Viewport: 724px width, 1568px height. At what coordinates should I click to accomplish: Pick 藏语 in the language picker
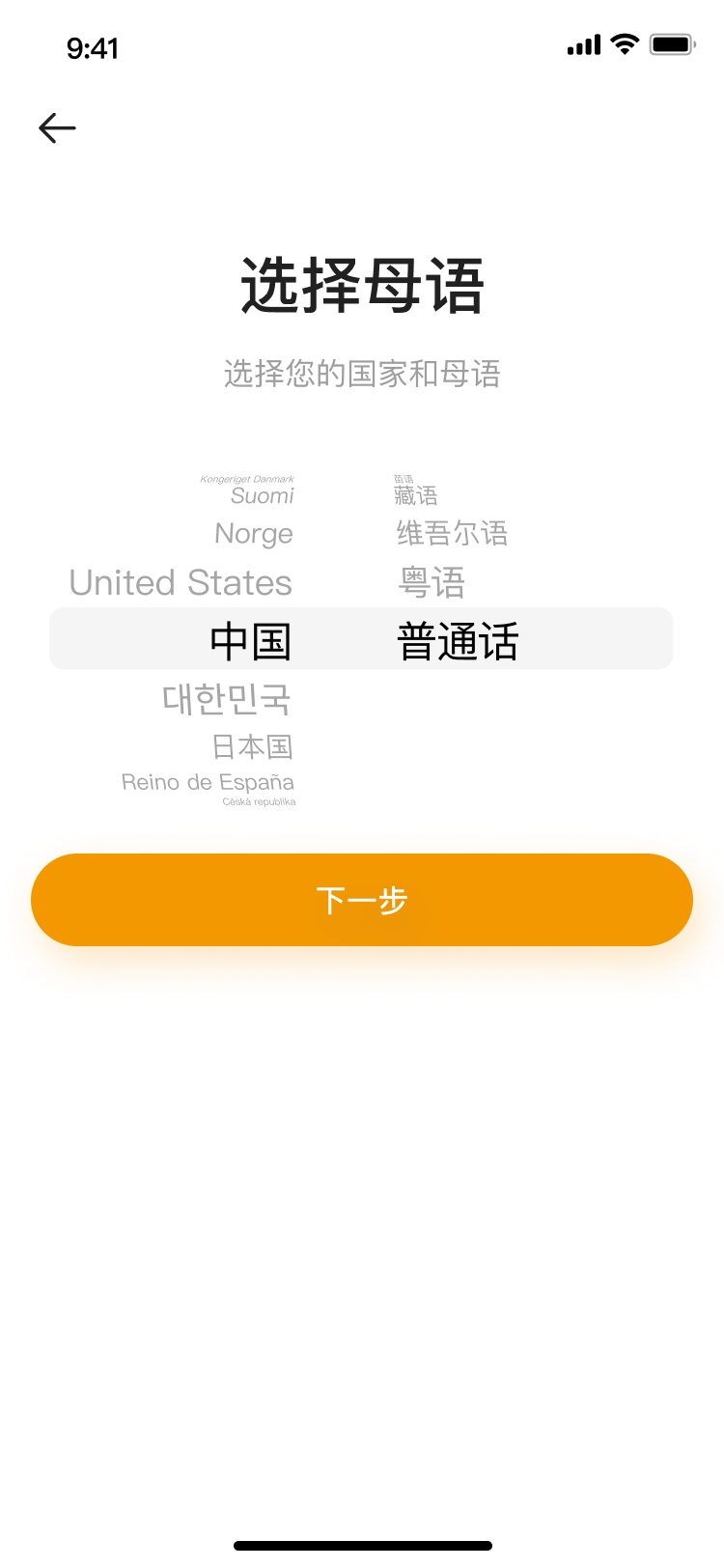[x=416, y=496]
